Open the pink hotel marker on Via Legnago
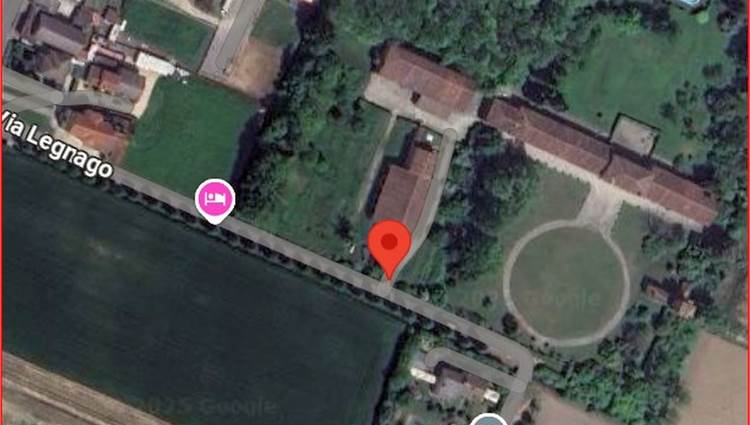The height and width of the screenshot is (425, 750). (215, 199)
